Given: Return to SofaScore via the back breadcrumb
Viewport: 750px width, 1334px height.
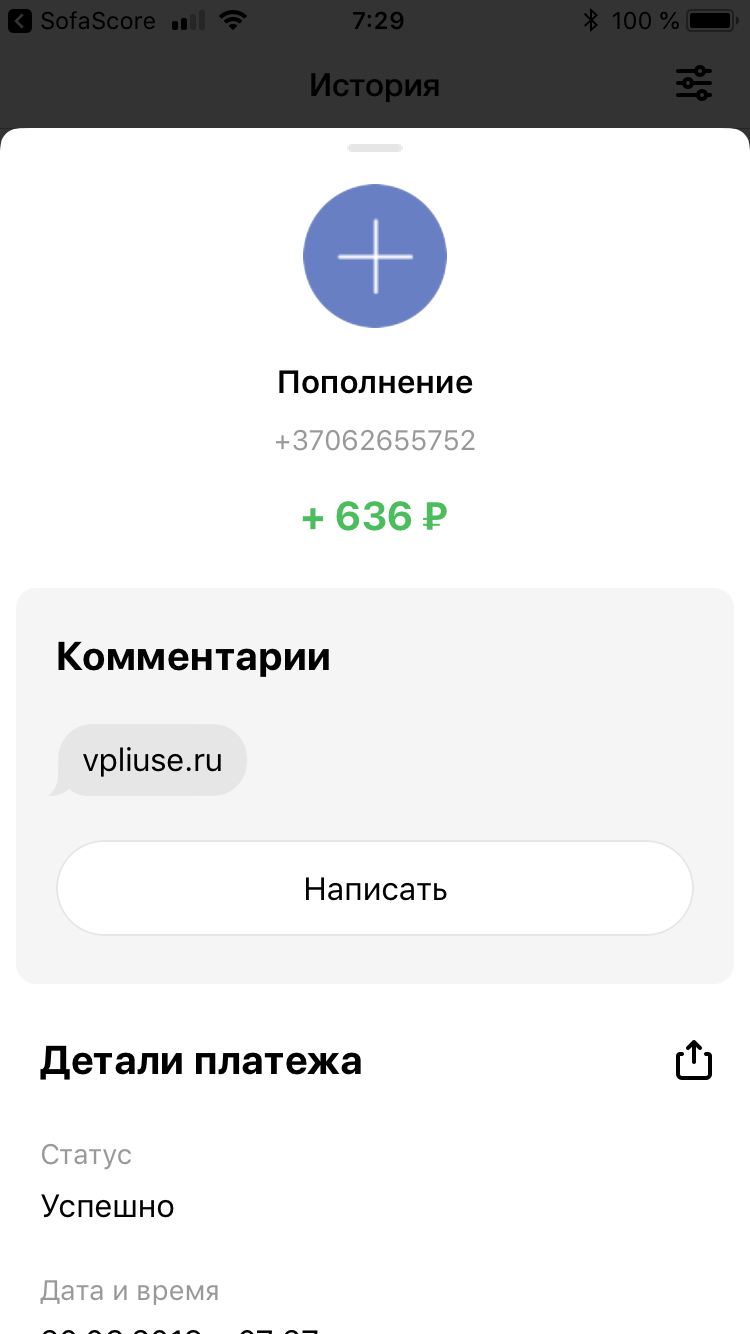Looking at the screenshot, I should [x=83, y=20].
